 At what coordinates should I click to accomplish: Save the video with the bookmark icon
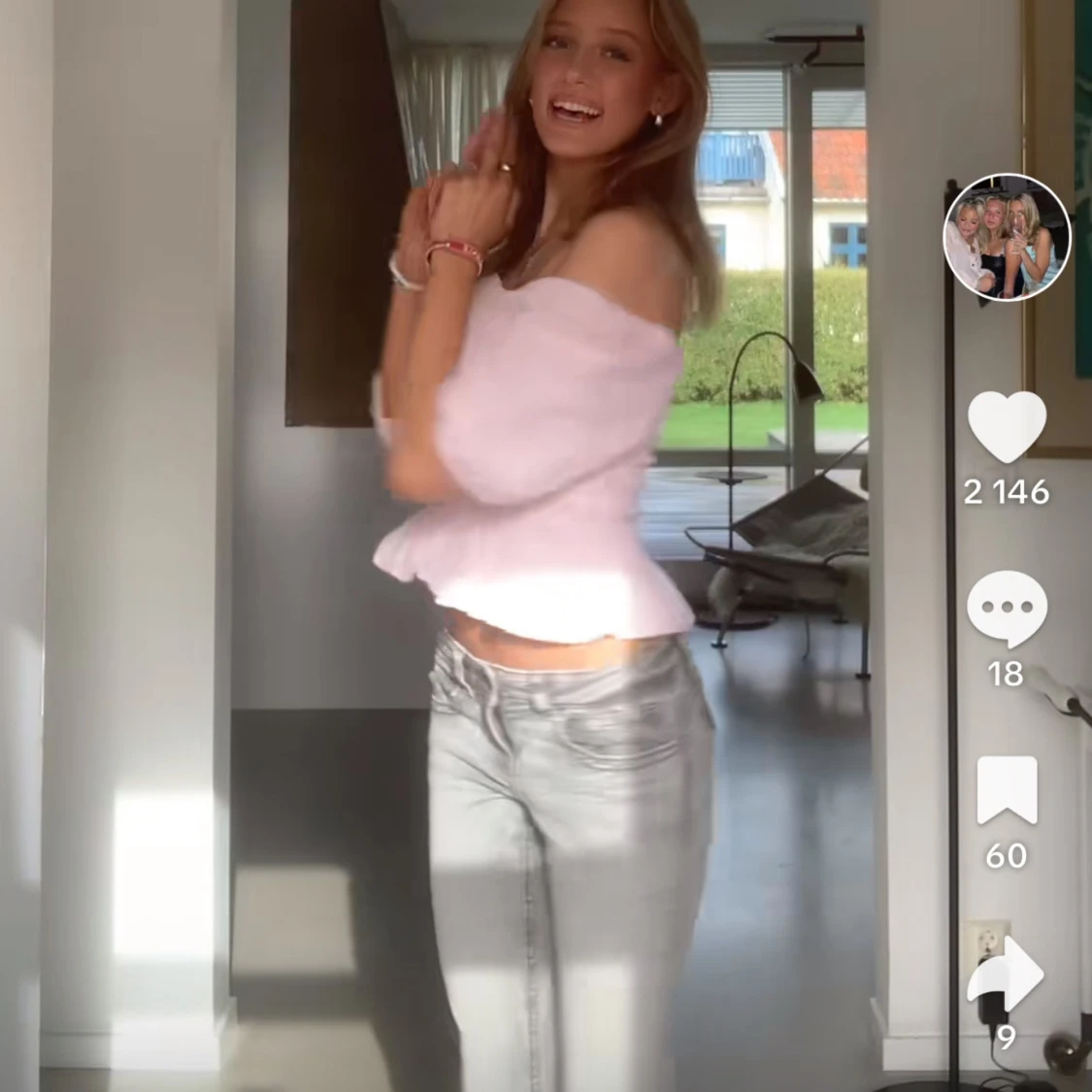click(x=1007, y=790)
